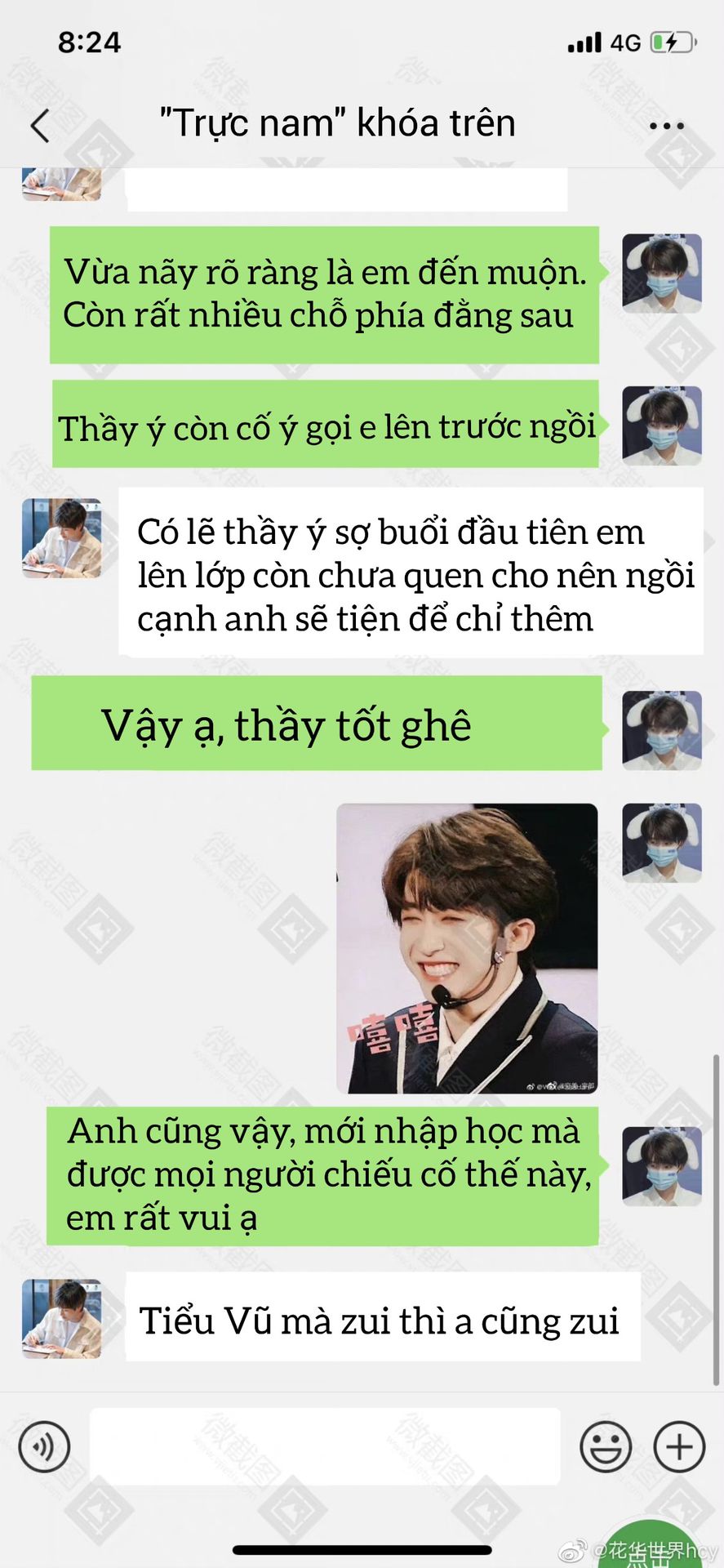
Task: Open the three-dot chat options menu
Action: click(x=666, y=126)
